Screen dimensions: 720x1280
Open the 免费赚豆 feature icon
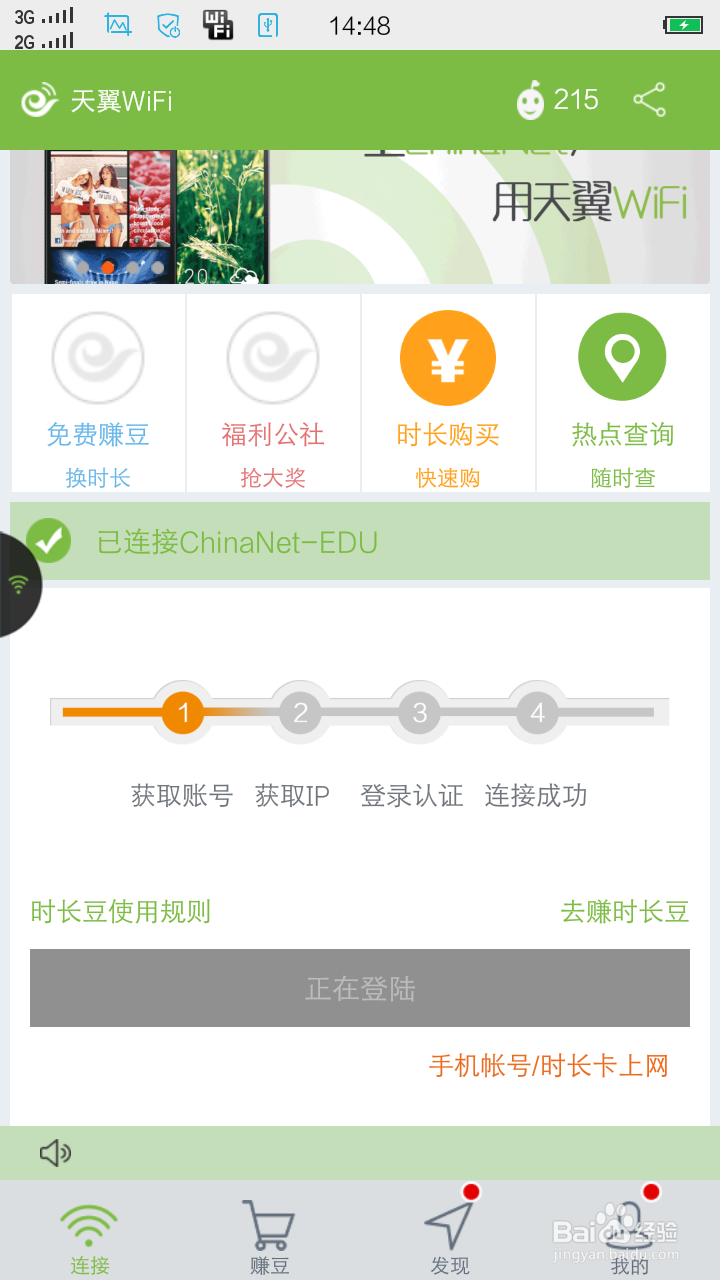click(x=97, y=357)
